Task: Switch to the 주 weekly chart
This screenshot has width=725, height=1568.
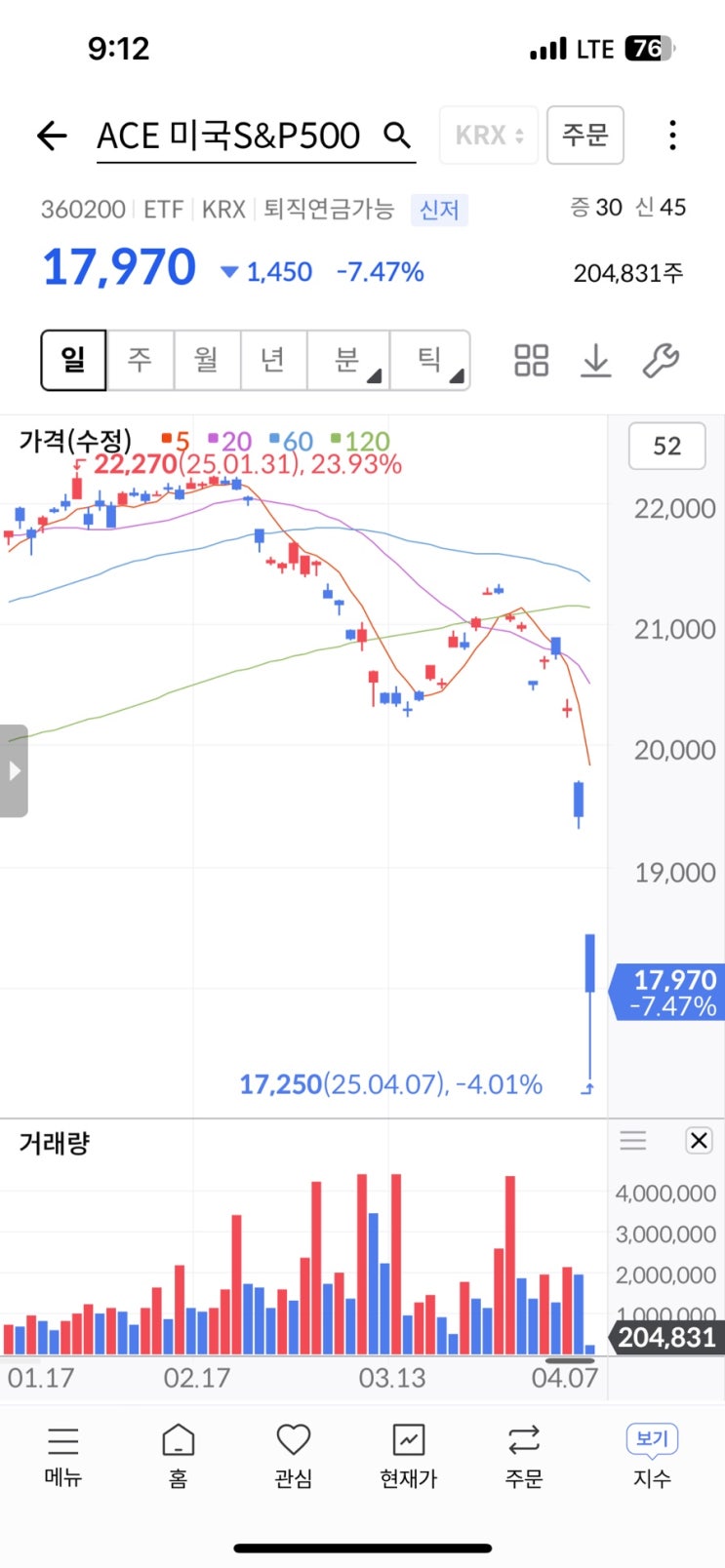Action: pos(141,360)
